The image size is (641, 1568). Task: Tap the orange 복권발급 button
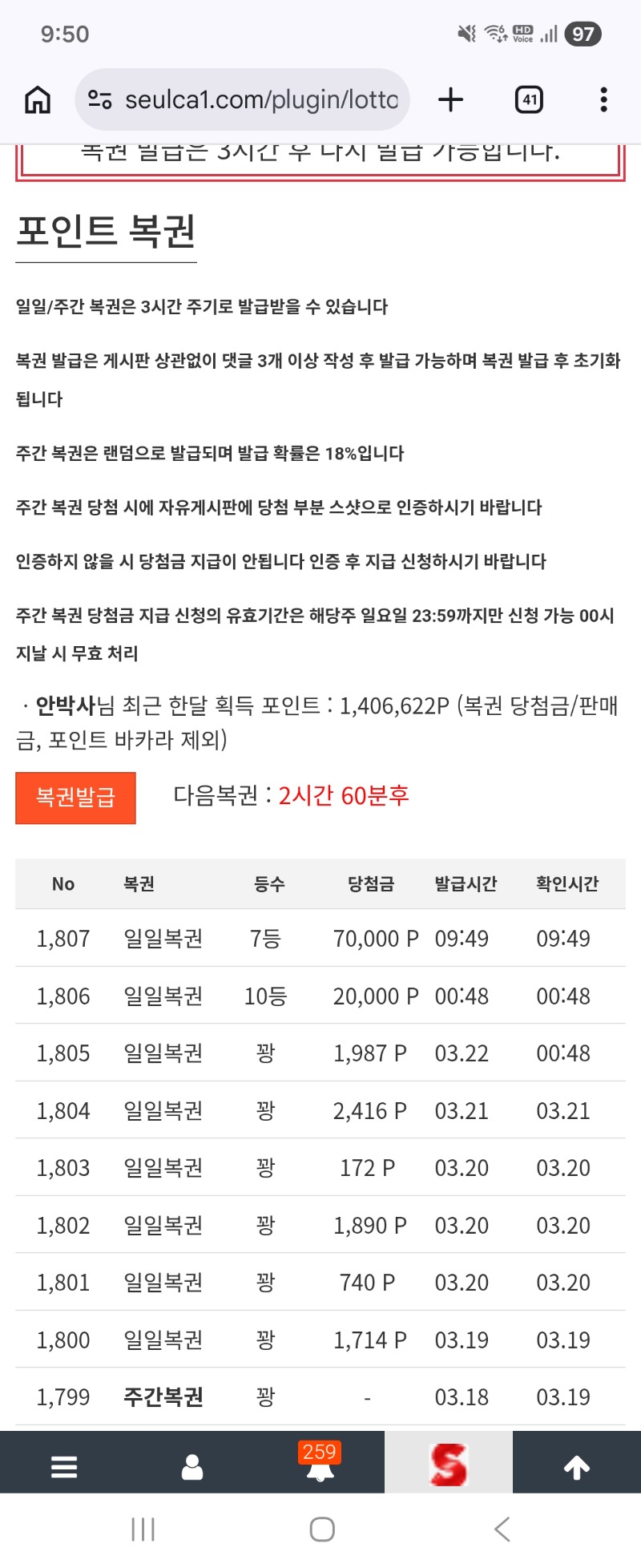[75, 798]
